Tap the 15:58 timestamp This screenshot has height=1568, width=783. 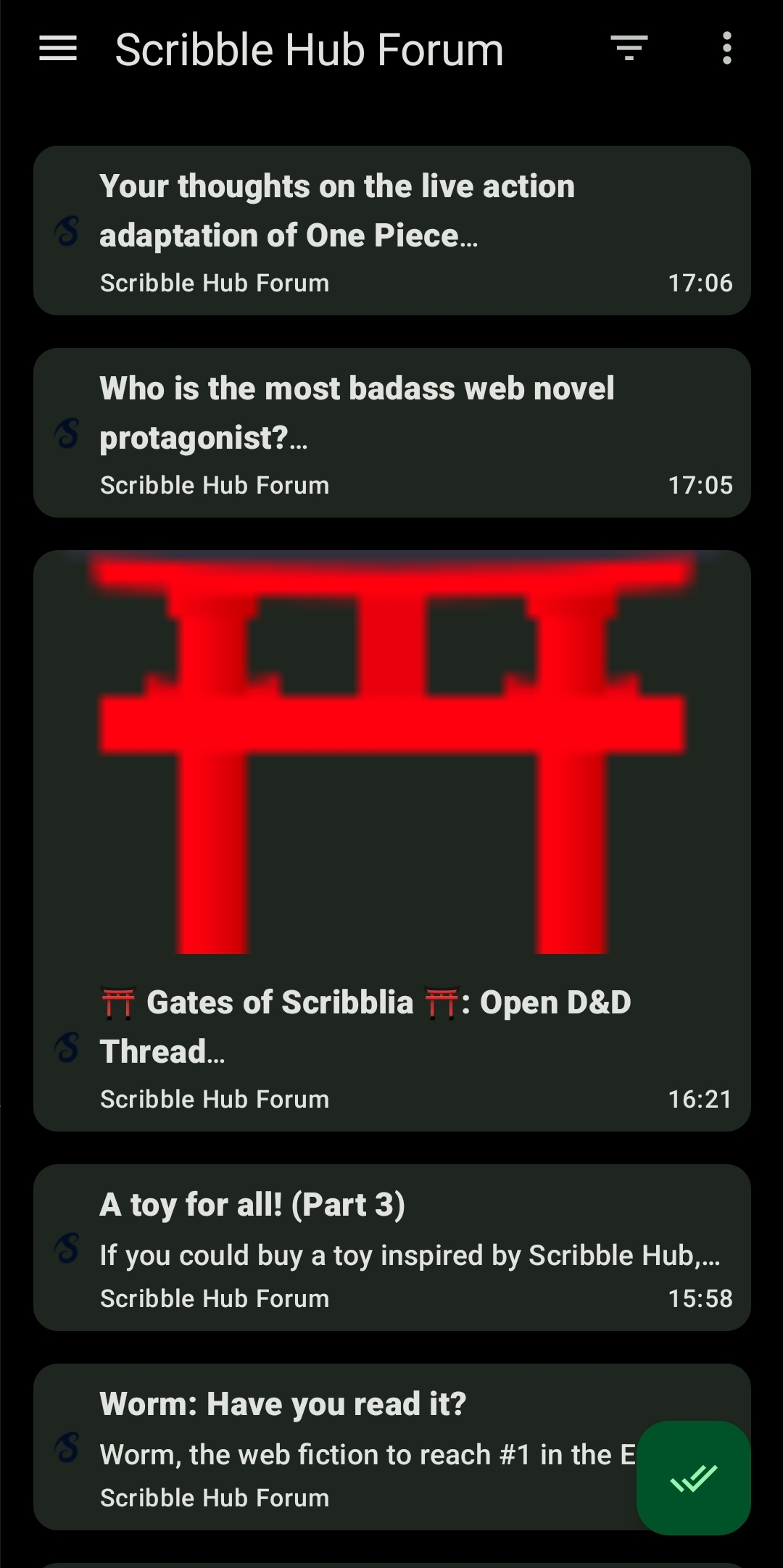click(700, 1298)
